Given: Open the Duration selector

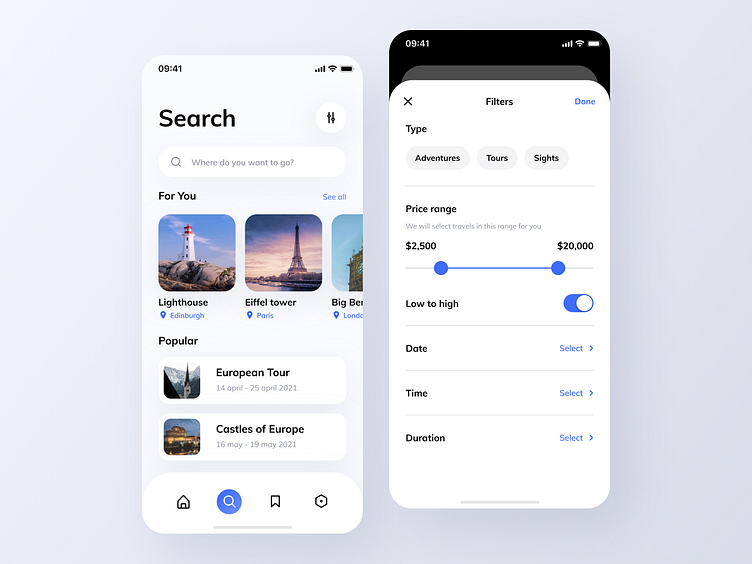Looking at the screenshot, I should coord(576,438).
